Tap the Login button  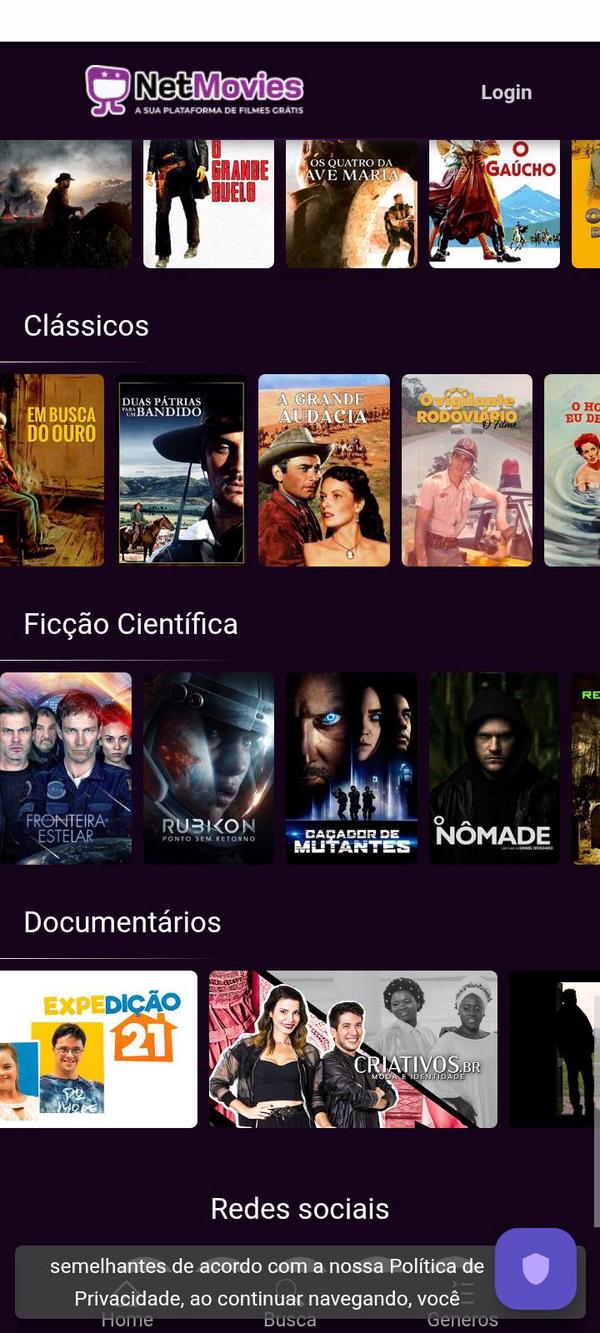pyautogui.click(x=506, y=92)
